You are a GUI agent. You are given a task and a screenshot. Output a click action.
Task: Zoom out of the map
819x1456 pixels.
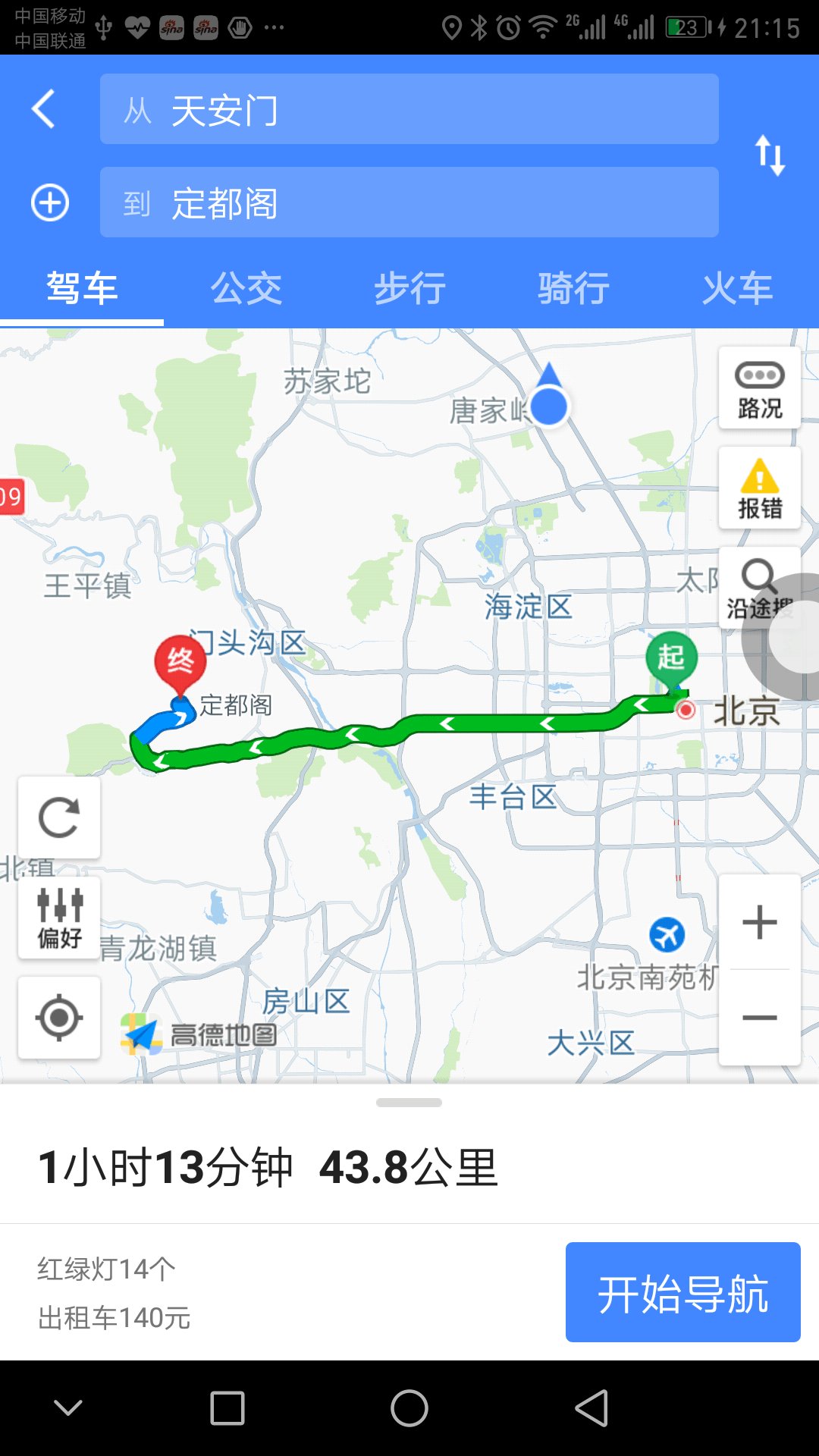pos(760,1018)
